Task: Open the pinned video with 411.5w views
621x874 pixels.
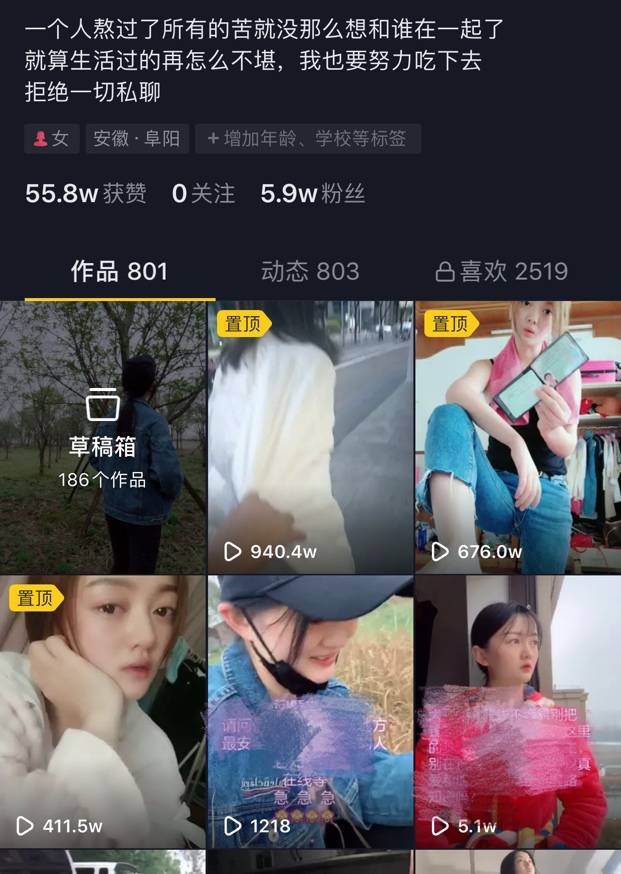Action: point(103,710)
